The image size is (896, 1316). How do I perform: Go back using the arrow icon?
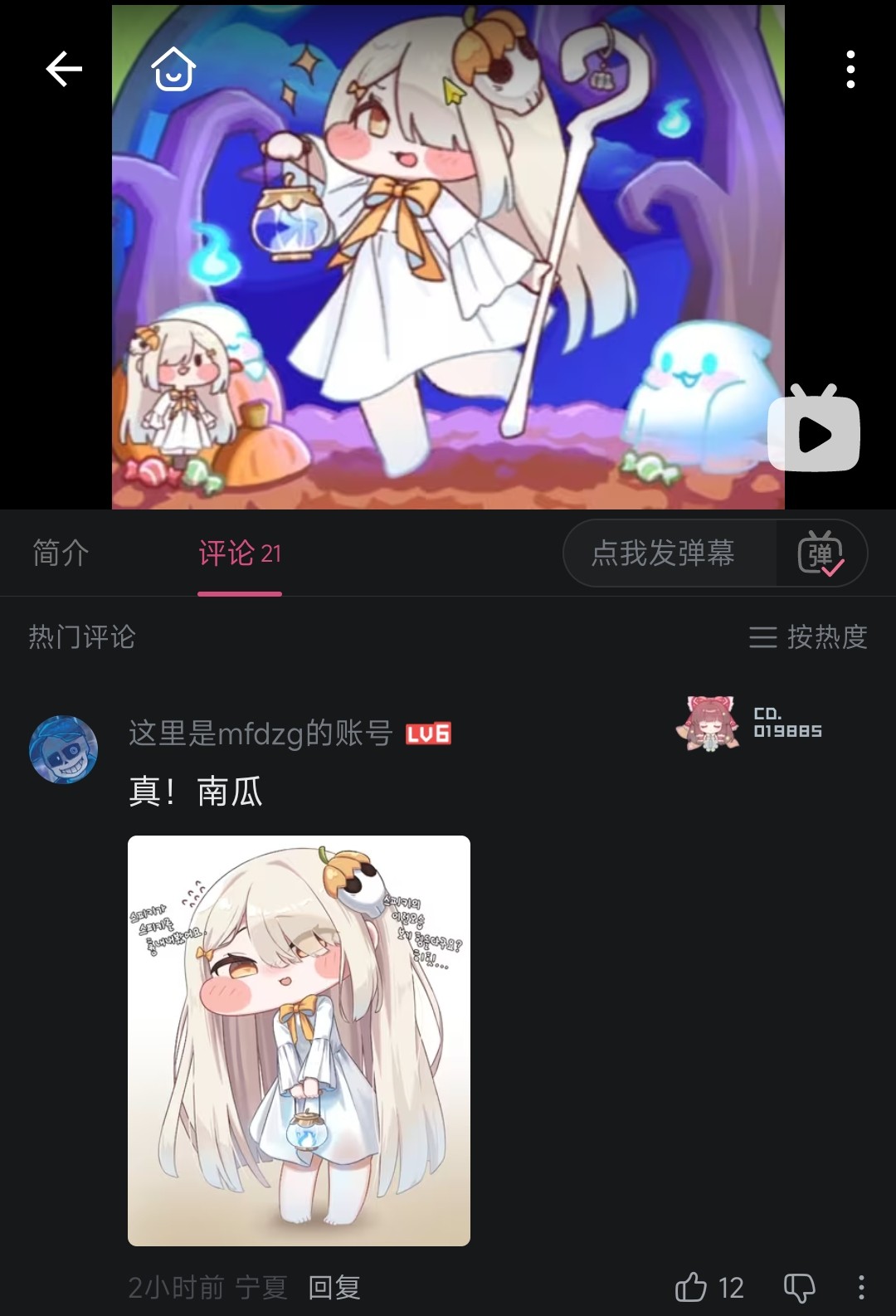(64, 69)
